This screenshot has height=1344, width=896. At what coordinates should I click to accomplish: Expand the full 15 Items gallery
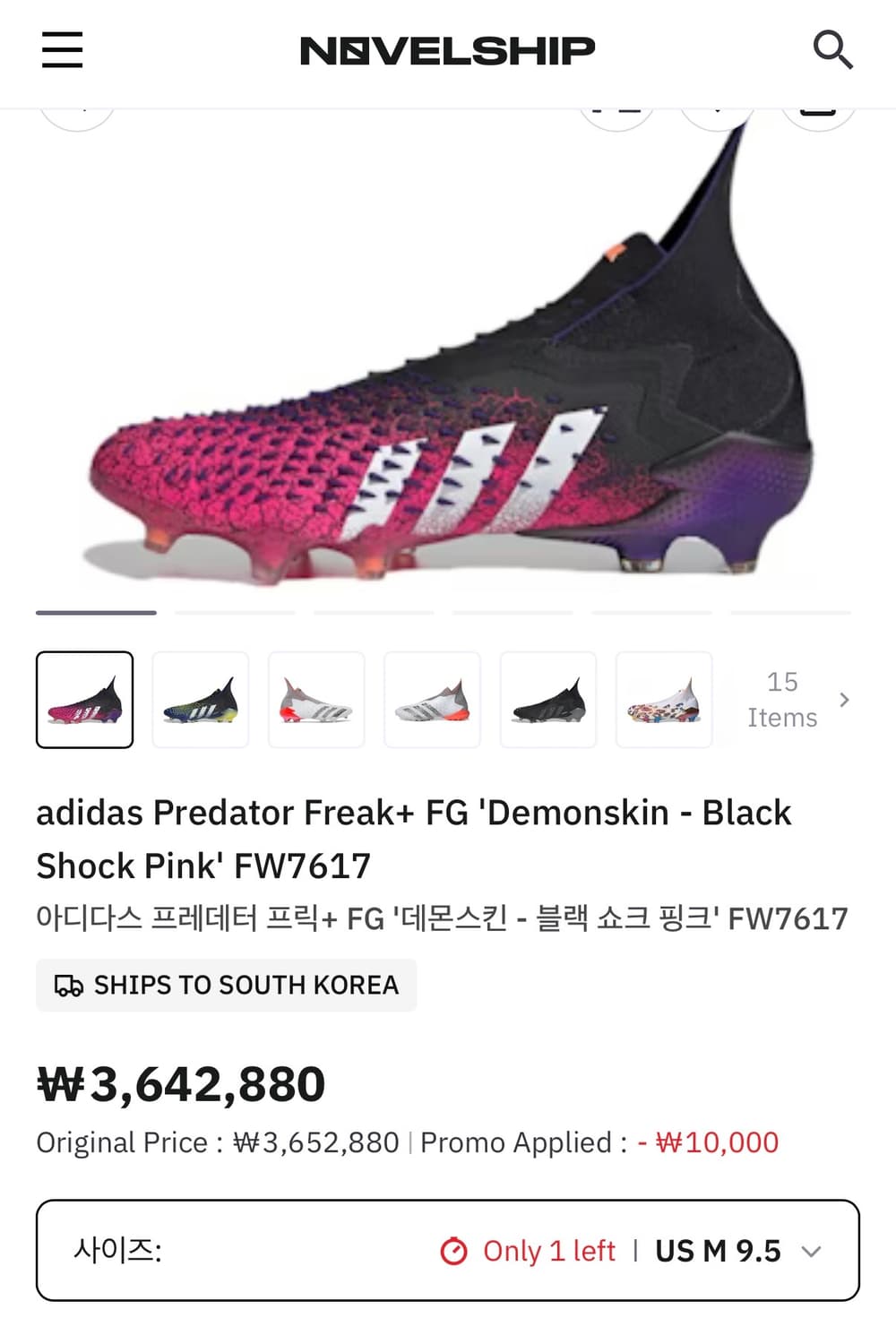point(784,701)
